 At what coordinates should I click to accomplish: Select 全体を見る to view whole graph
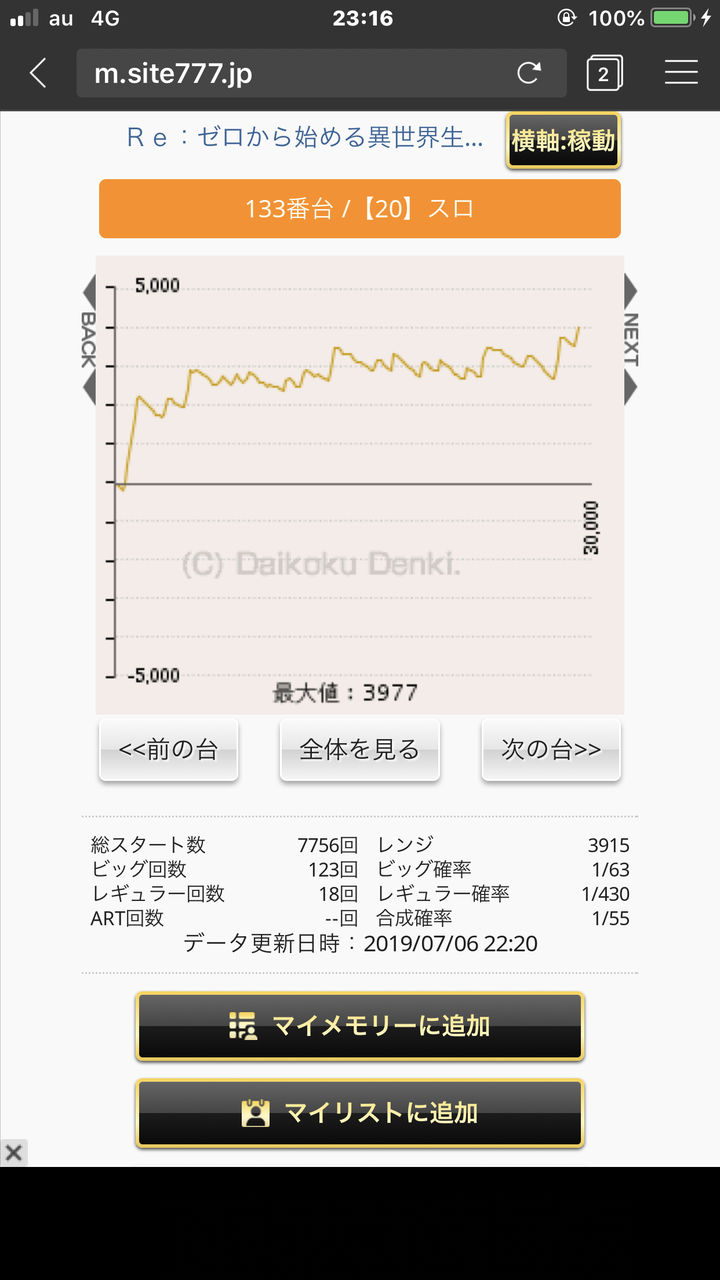(x=360, y=750)
